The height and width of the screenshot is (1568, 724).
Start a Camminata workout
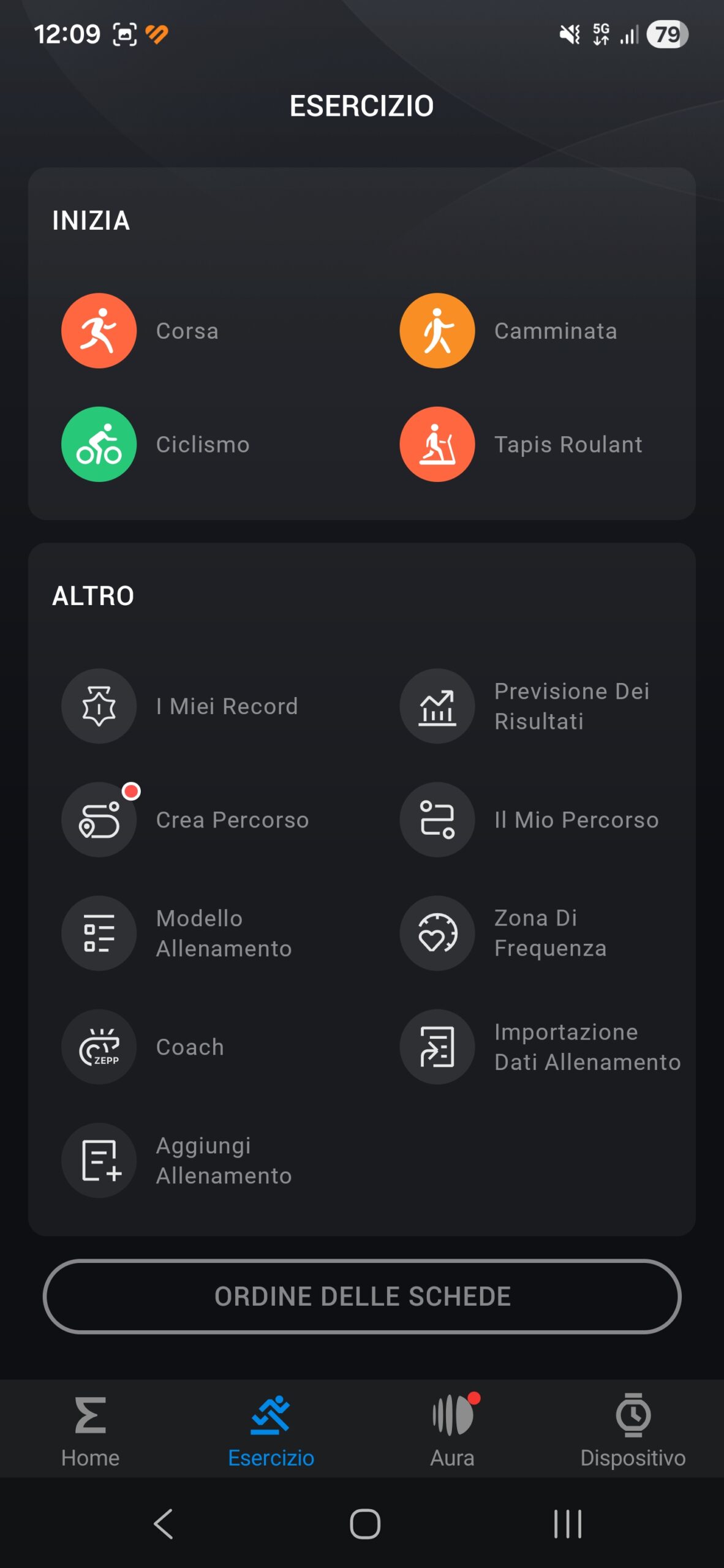[437, 331]
